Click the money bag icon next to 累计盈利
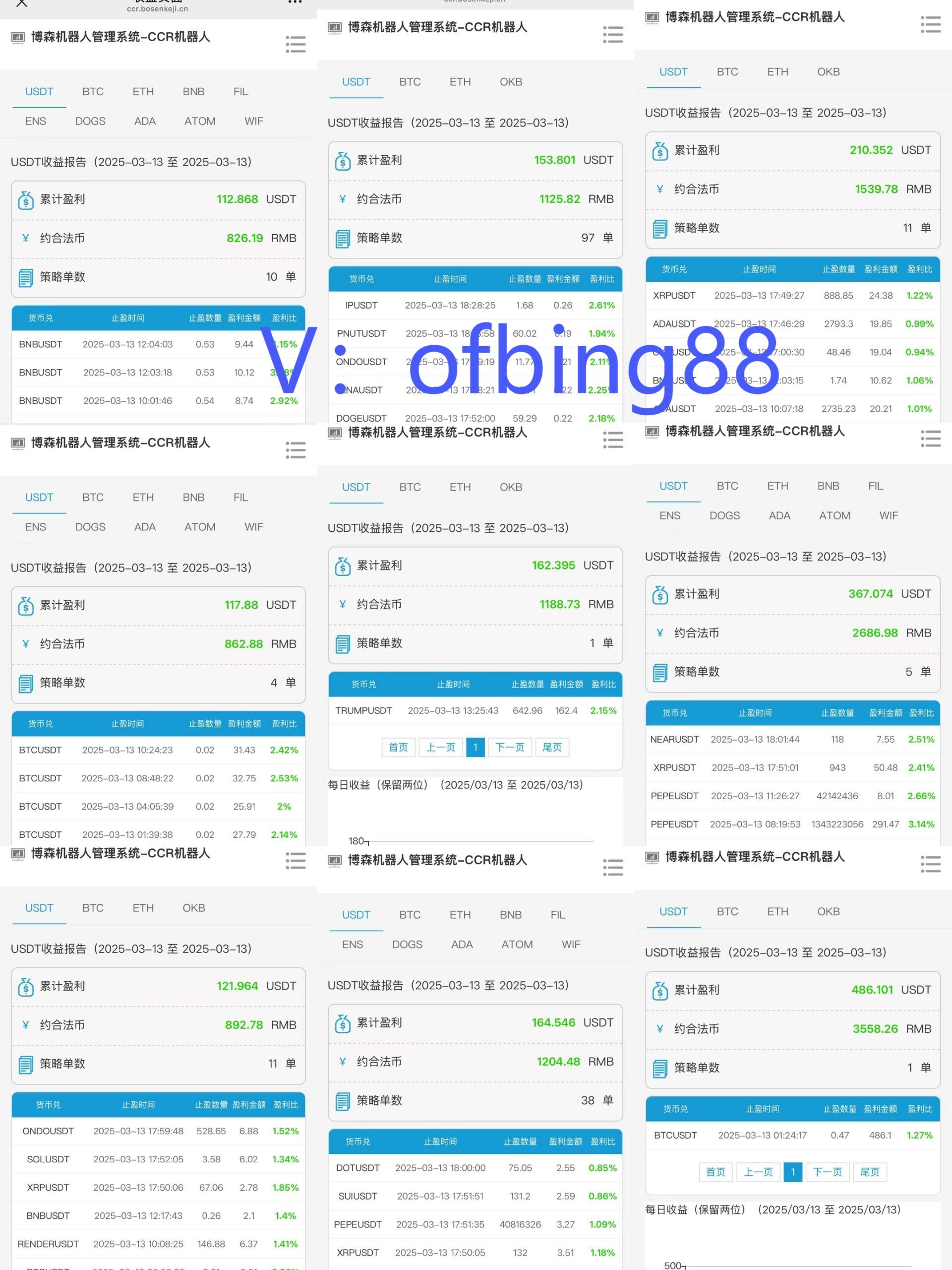The height and width of the screenshot is (1270, 952). click(x=26, y=200)
